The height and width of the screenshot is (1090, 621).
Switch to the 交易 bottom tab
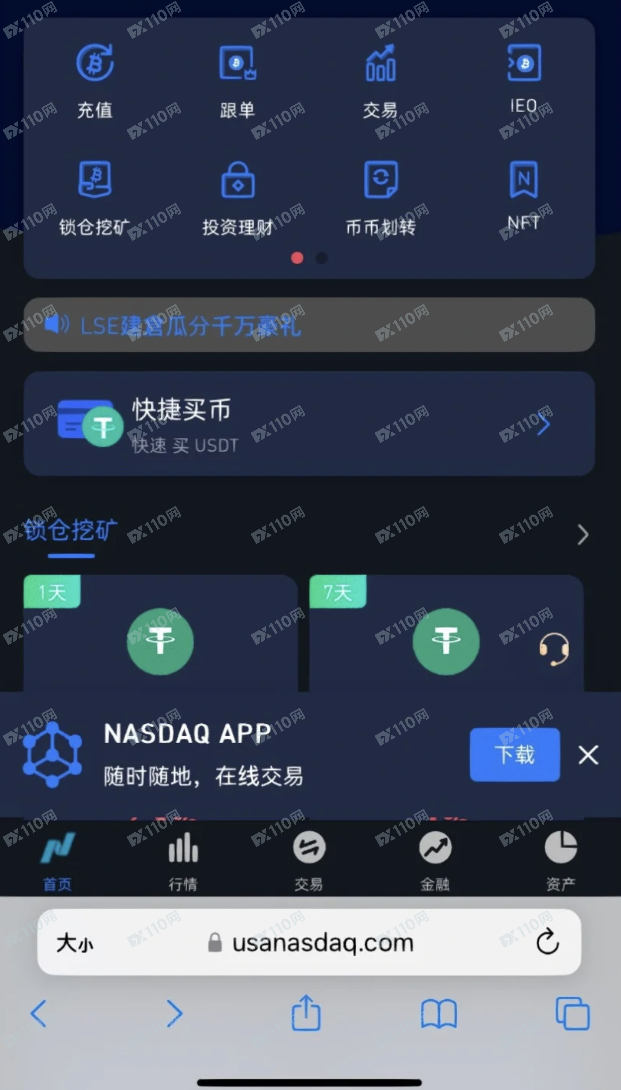coord(309,861)
